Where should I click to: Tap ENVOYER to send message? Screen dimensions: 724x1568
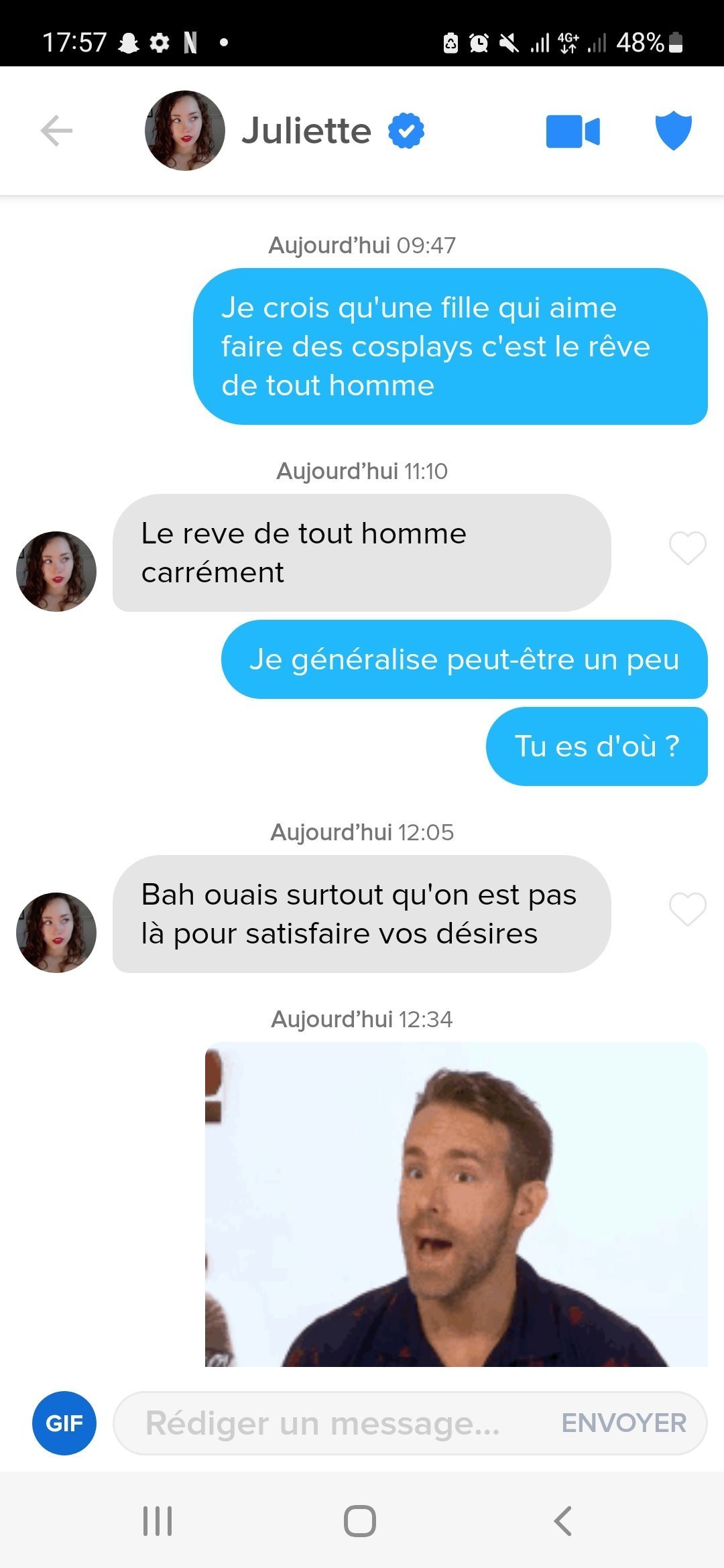tap(624, 1423)
